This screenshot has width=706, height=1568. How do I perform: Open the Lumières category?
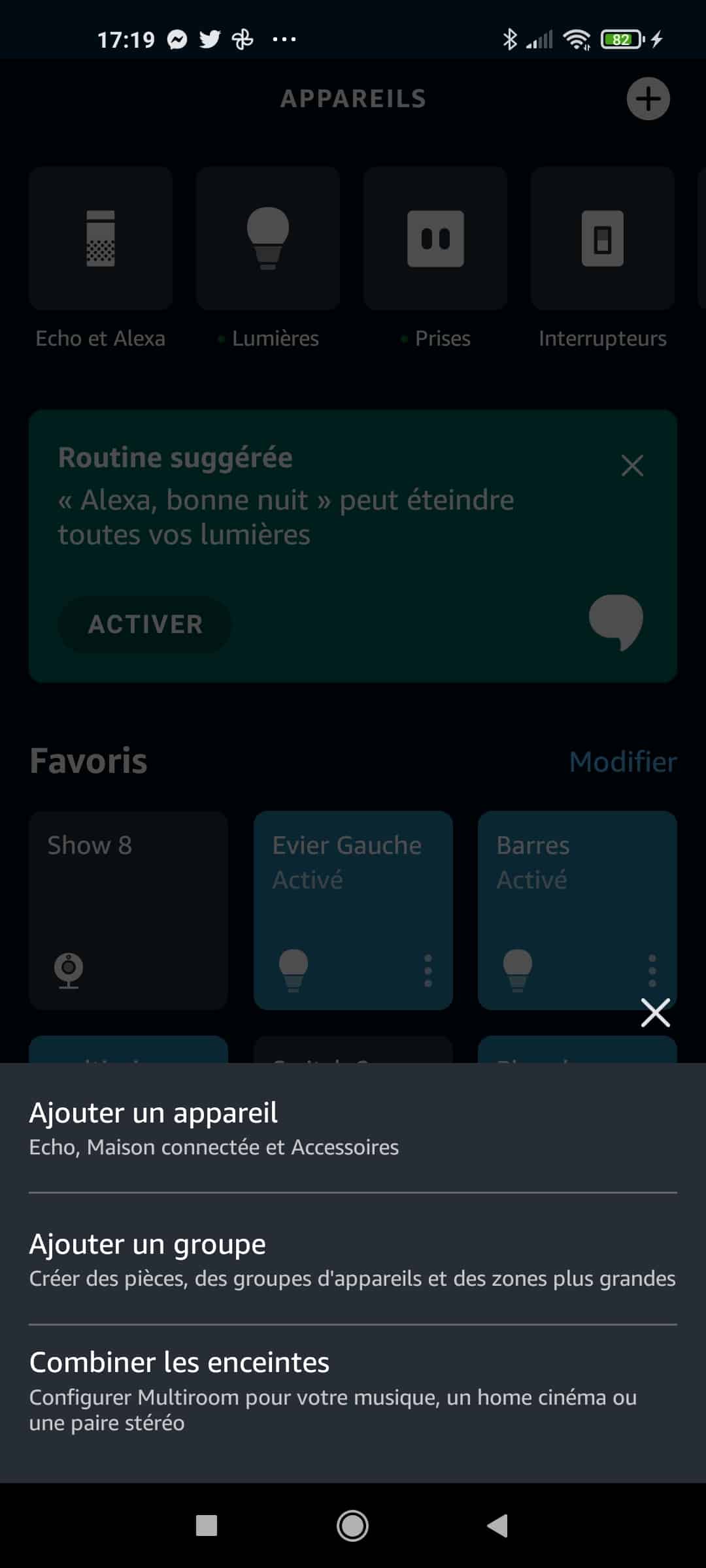click(x=268, y=259)
